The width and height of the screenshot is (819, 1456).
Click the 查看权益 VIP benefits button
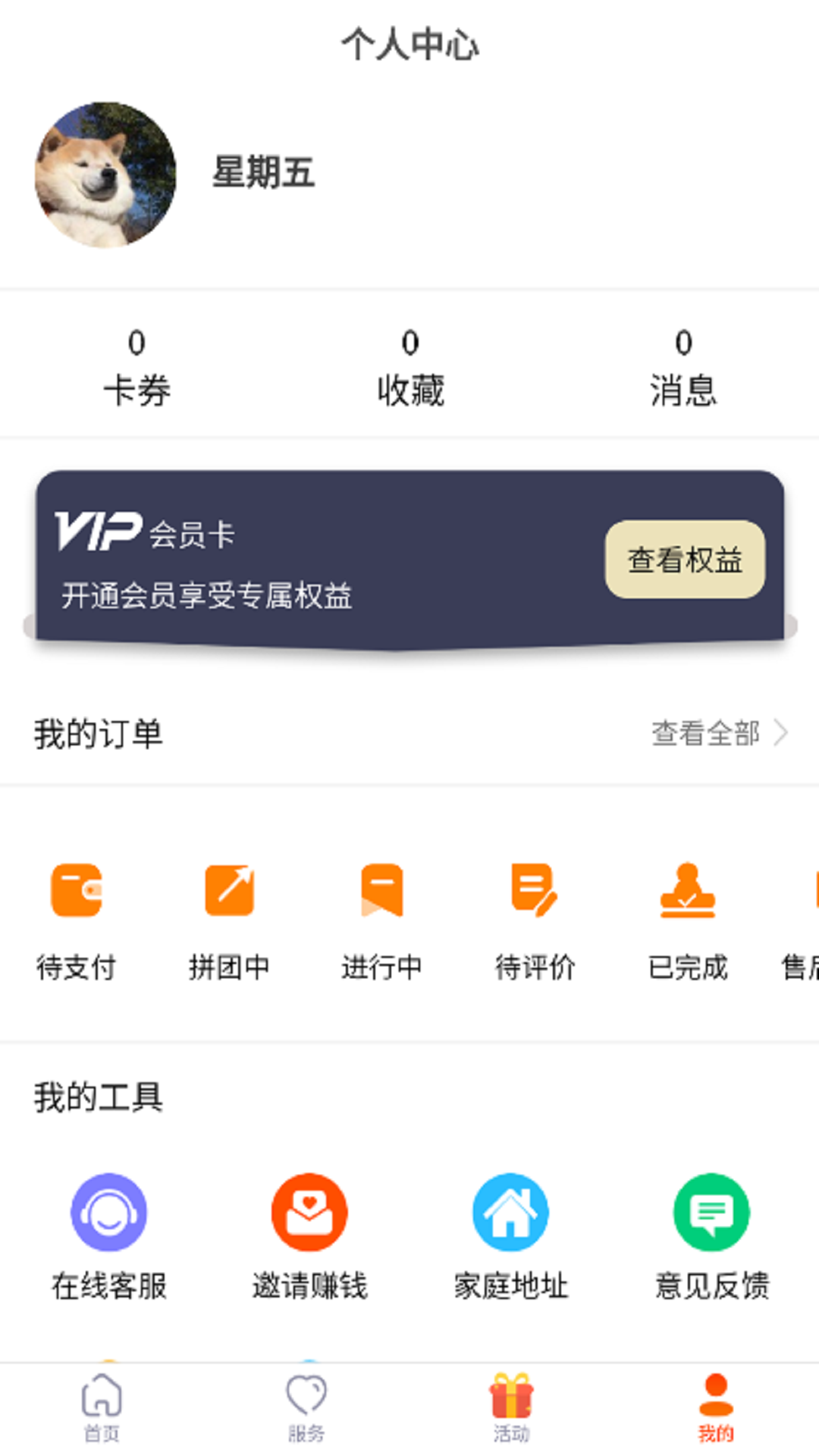[685, 560]
